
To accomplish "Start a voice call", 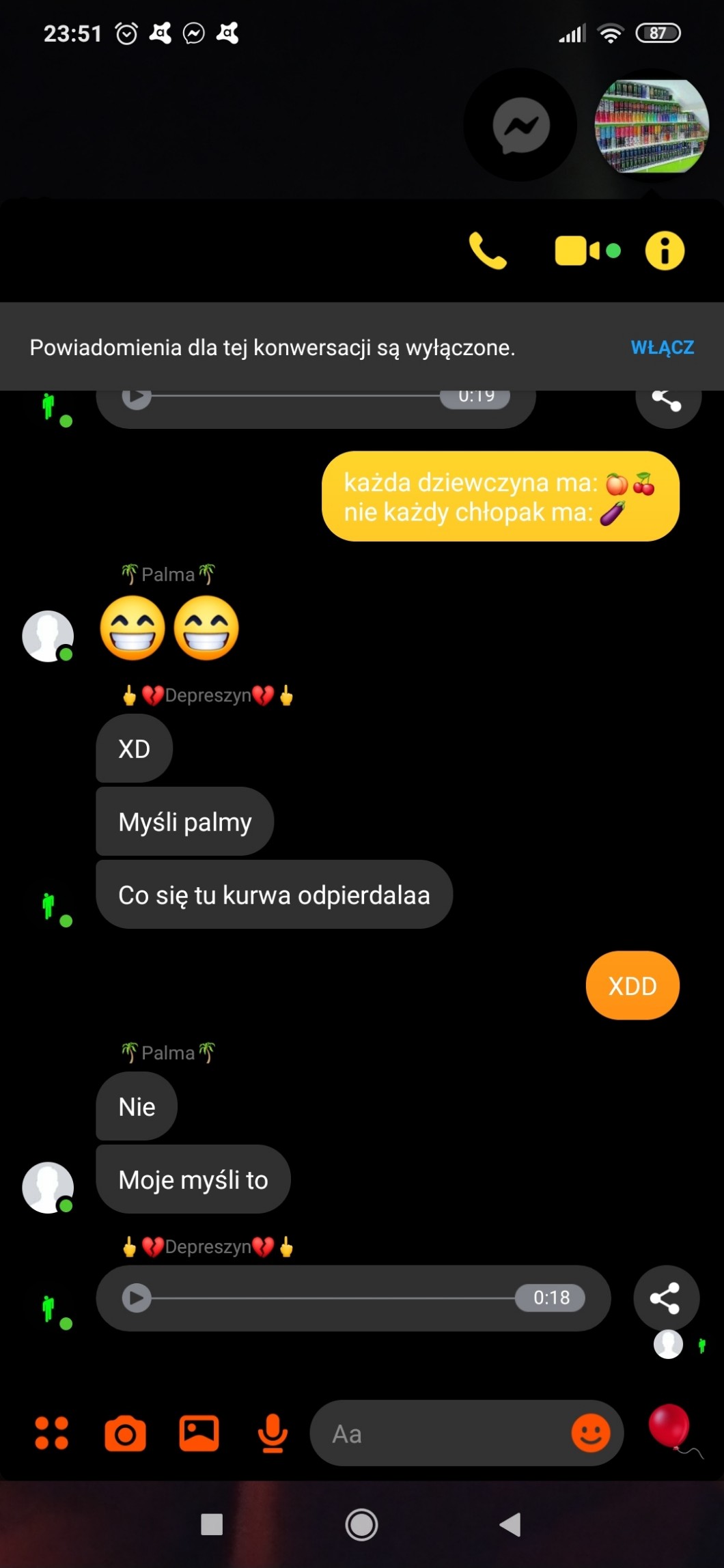I will [487, 251].
